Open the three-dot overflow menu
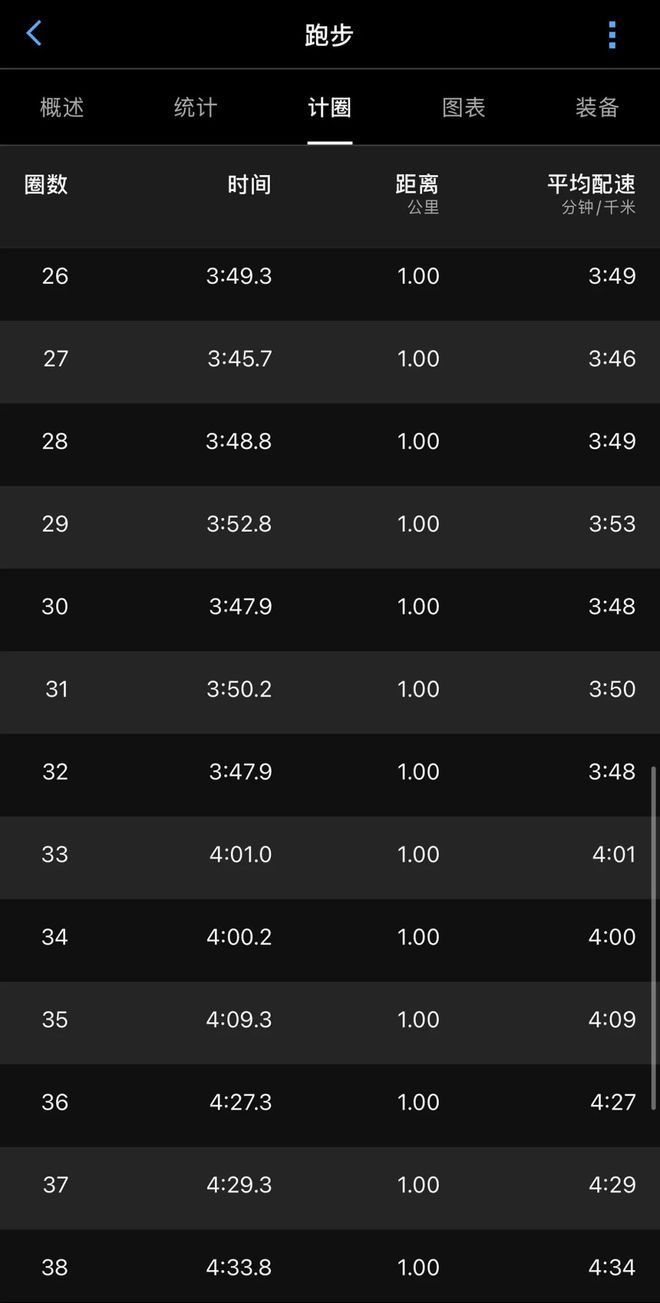 [x=612, y=35]
